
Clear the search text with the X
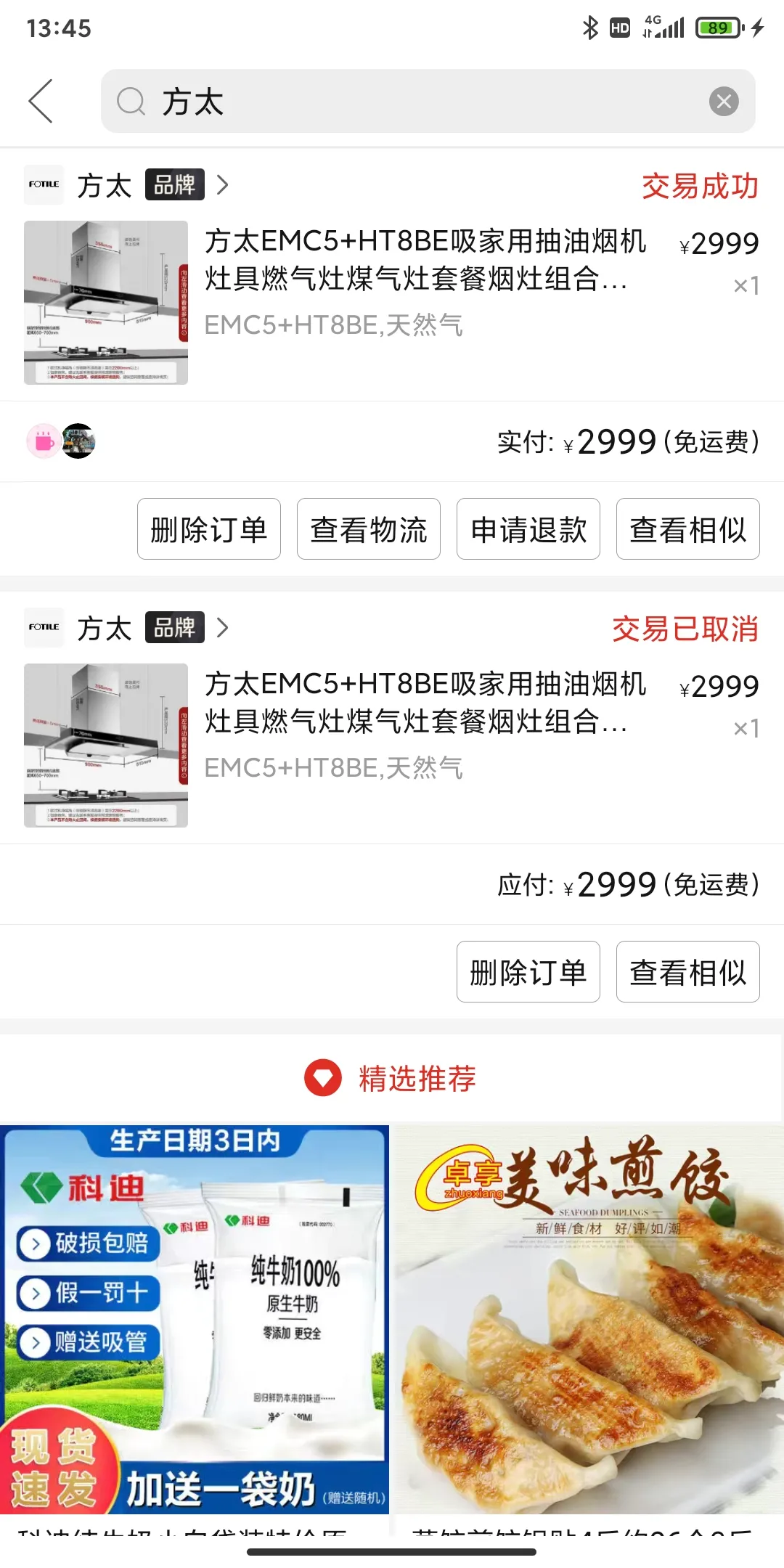click(723, 101)
